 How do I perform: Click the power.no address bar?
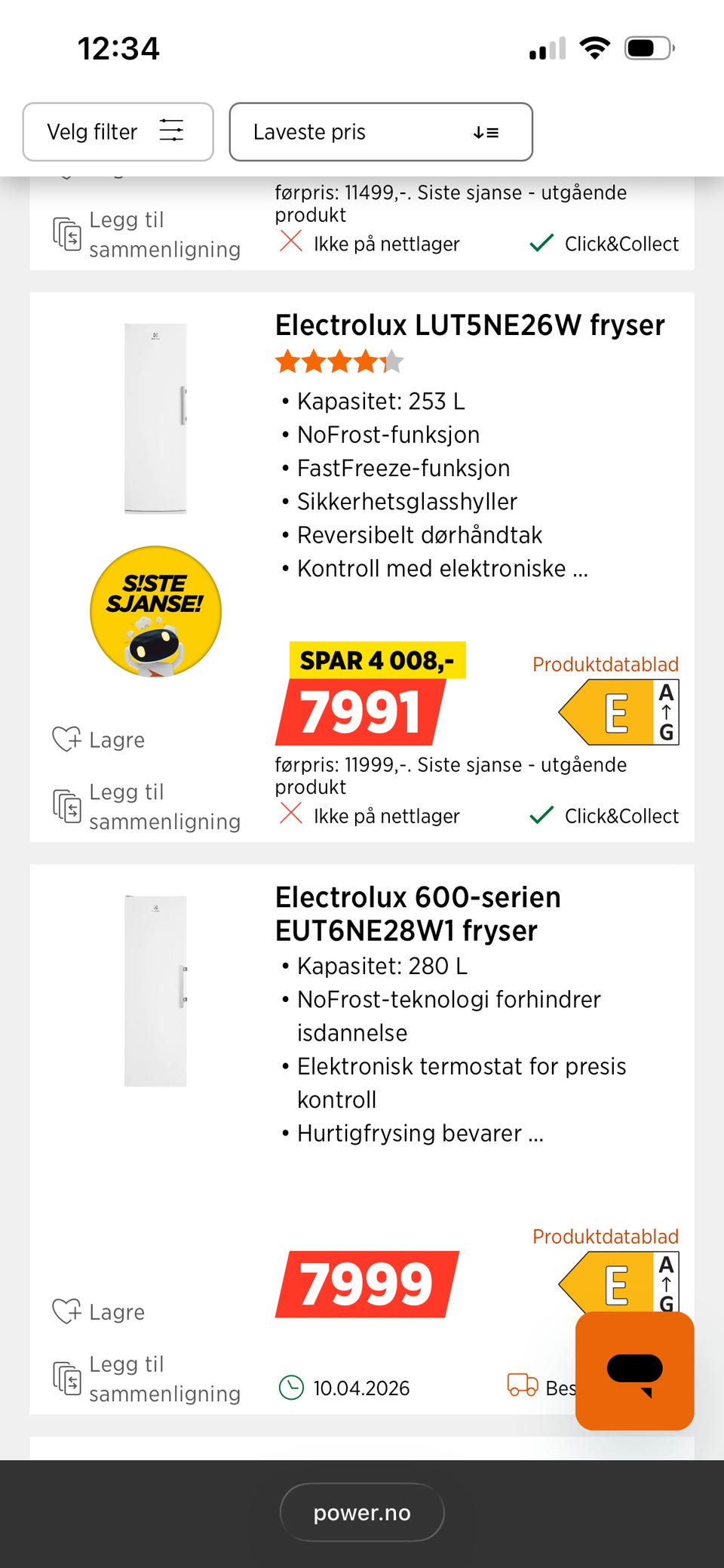361,1511
